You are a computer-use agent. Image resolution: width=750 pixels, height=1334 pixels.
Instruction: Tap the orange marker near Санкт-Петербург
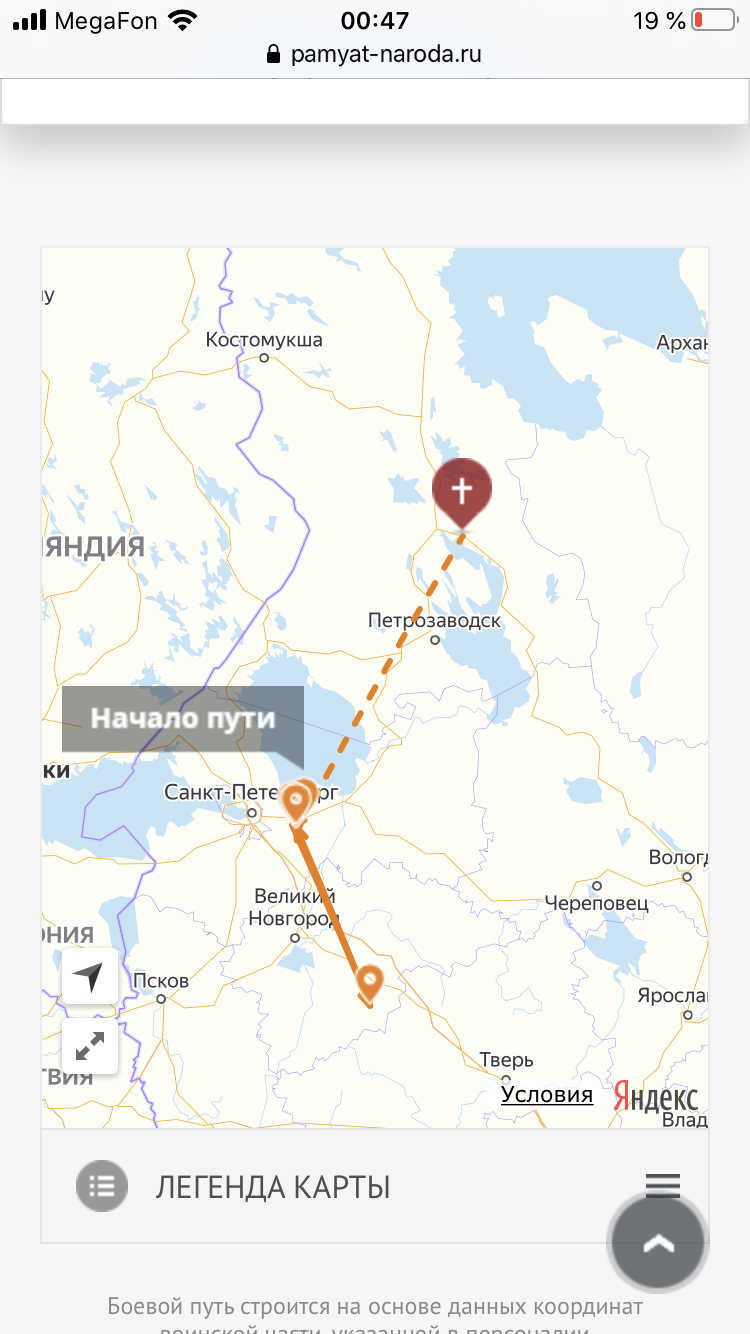pos(295,801)
